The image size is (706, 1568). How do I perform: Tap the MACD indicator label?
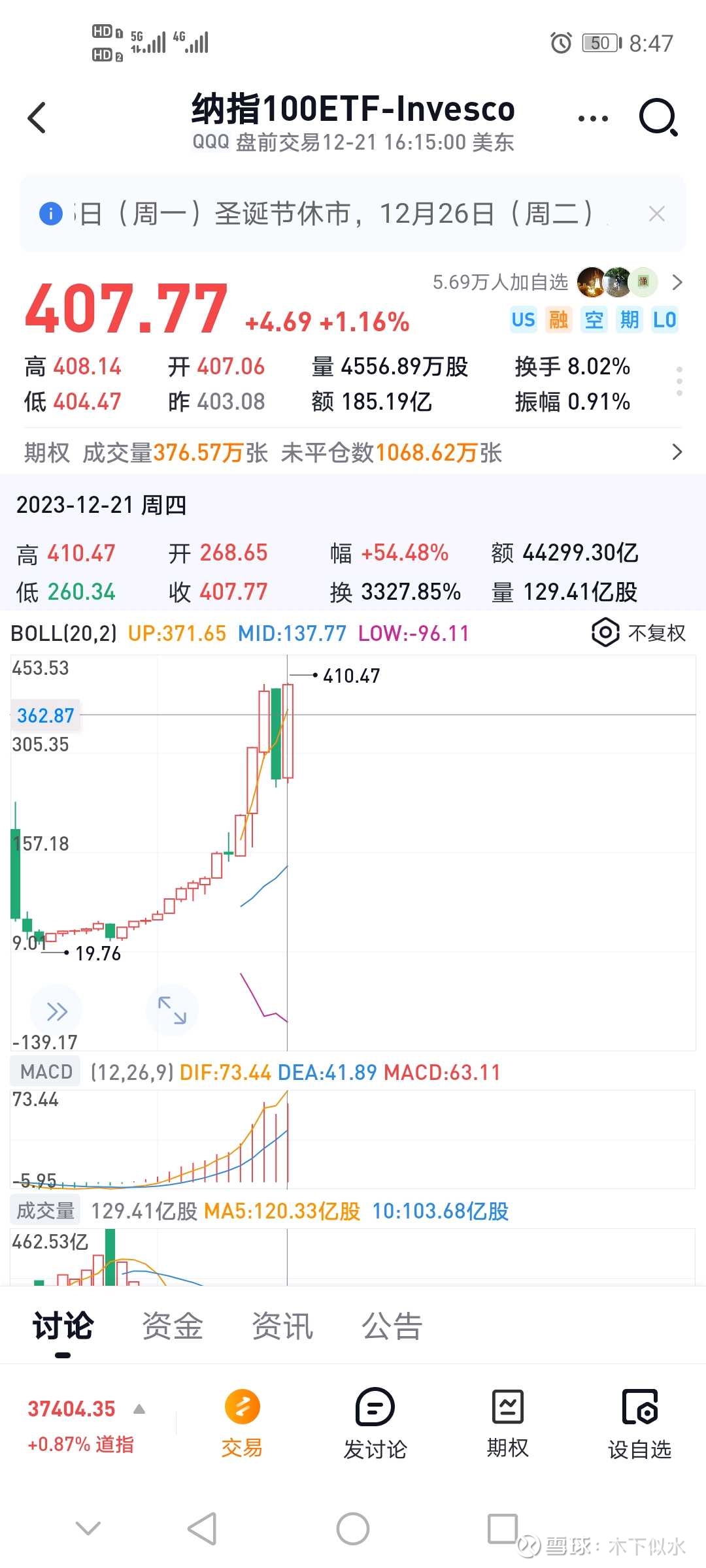[44, 1071]
